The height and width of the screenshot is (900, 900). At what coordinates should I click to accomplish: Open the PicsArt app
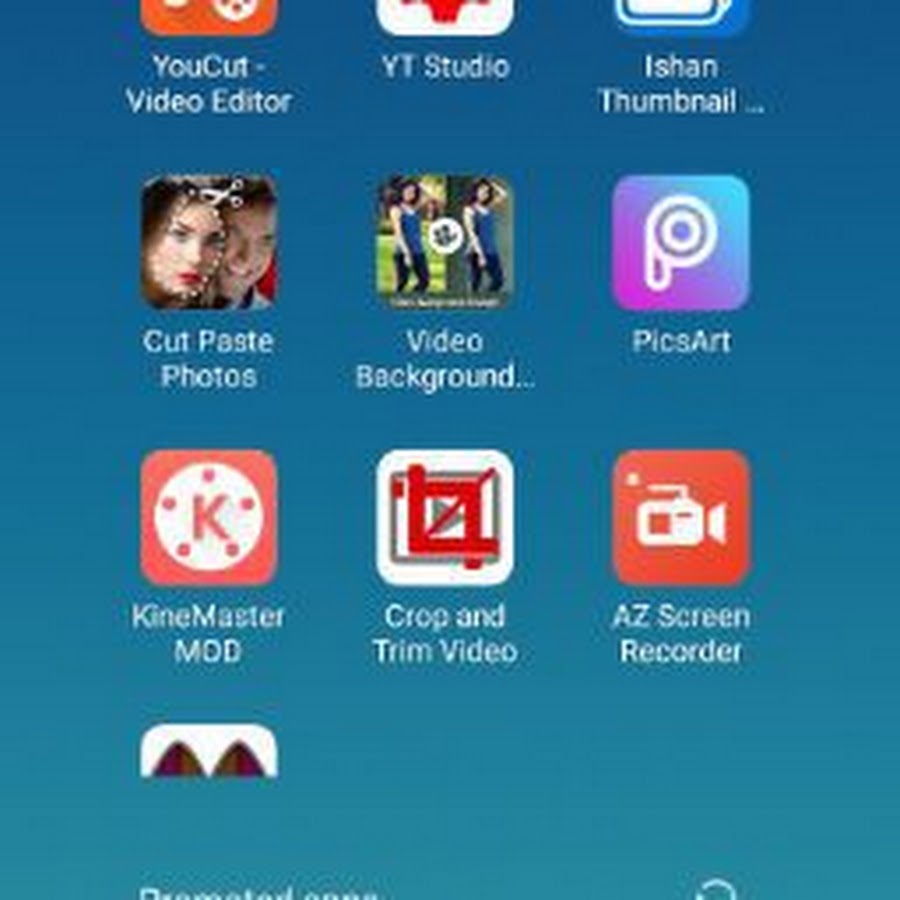681,243
